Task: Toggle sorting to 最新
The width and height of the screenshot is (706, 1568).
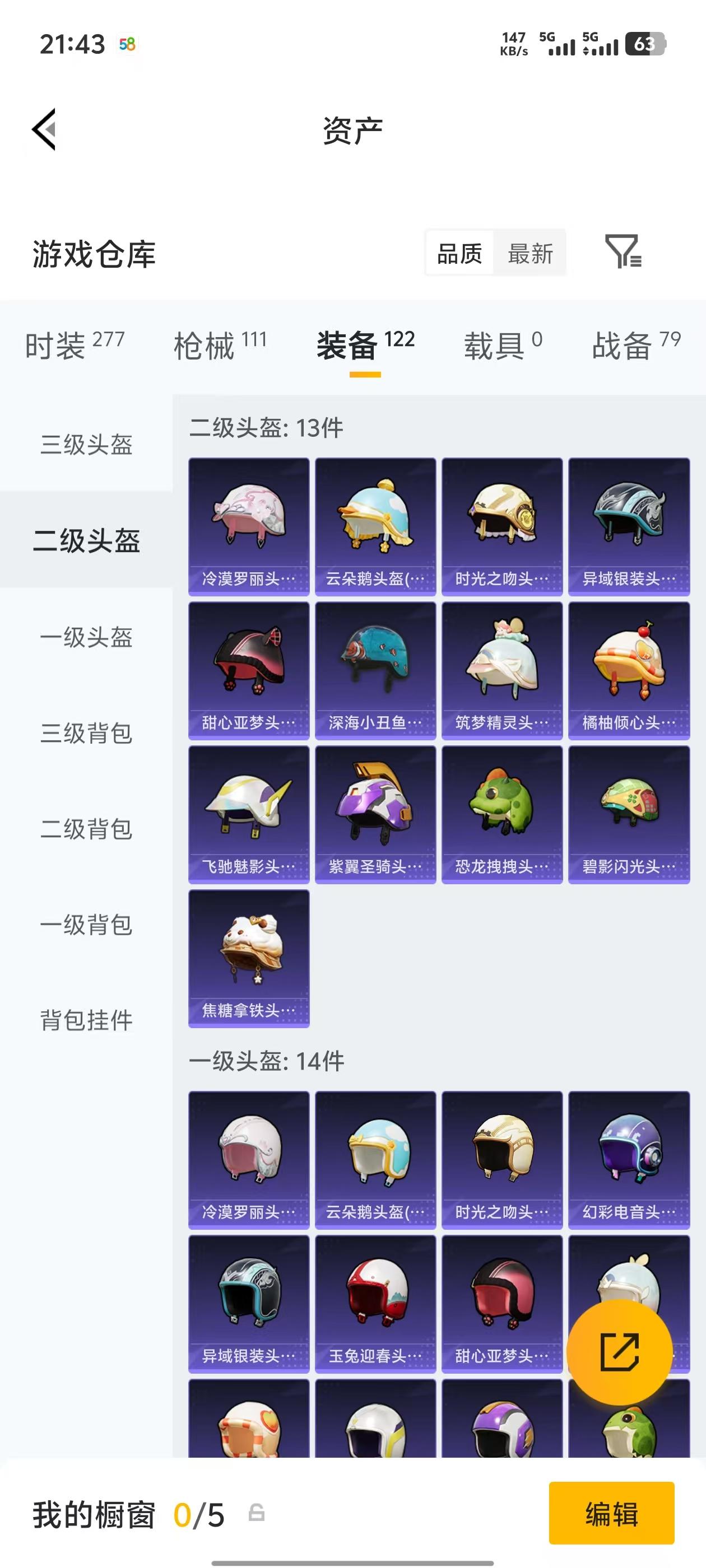Action: tap(530, 254)
